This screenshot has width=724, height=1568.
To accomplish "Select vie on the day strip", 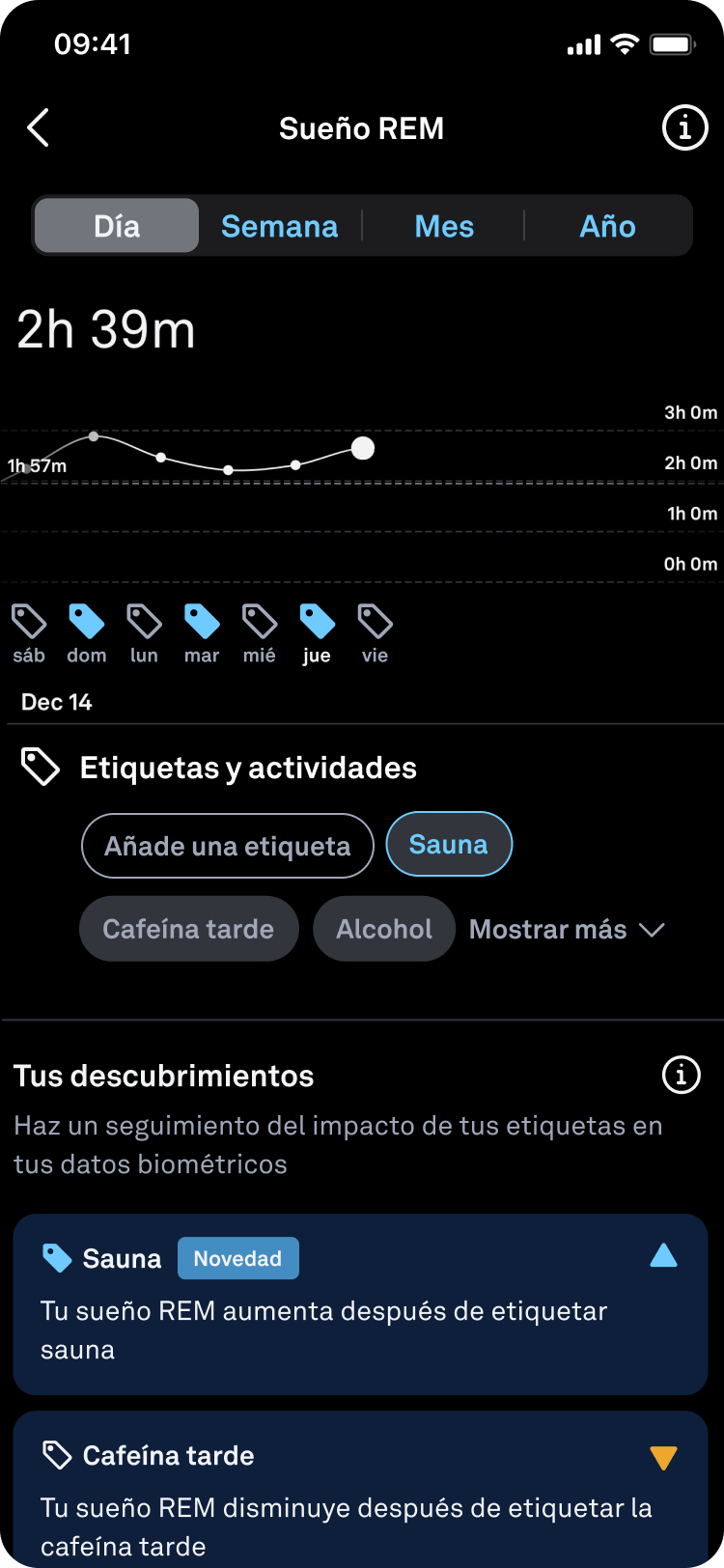I will 375,633.
